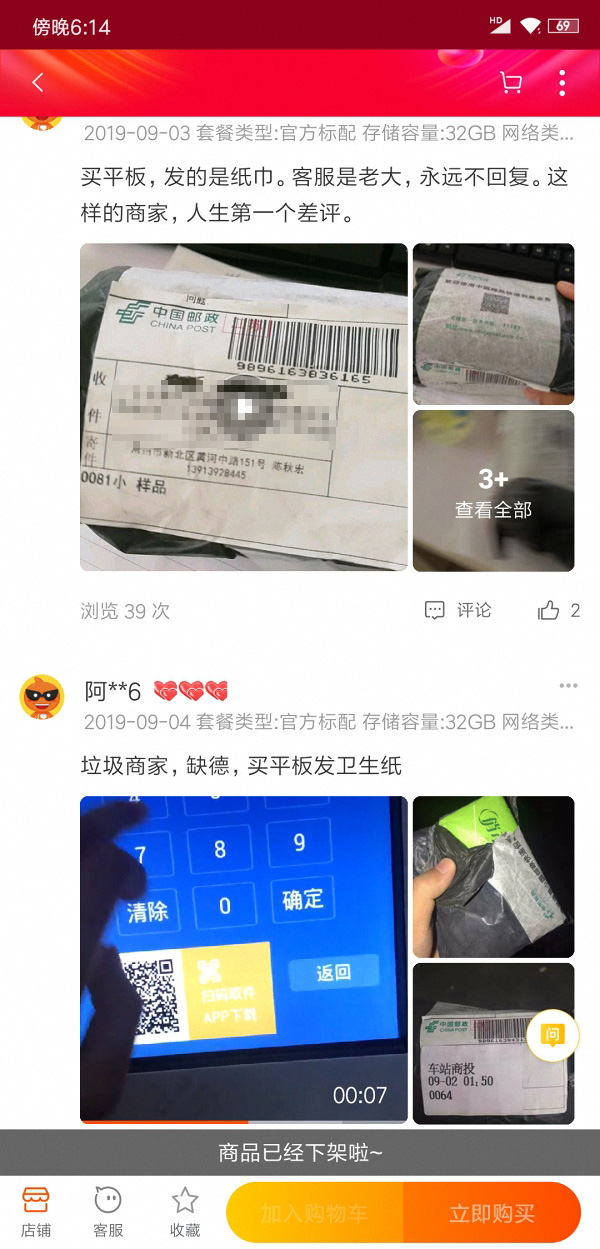Open photo of hand holding green package
This screenshot has height=1249, width=600.
click(493, 876)
